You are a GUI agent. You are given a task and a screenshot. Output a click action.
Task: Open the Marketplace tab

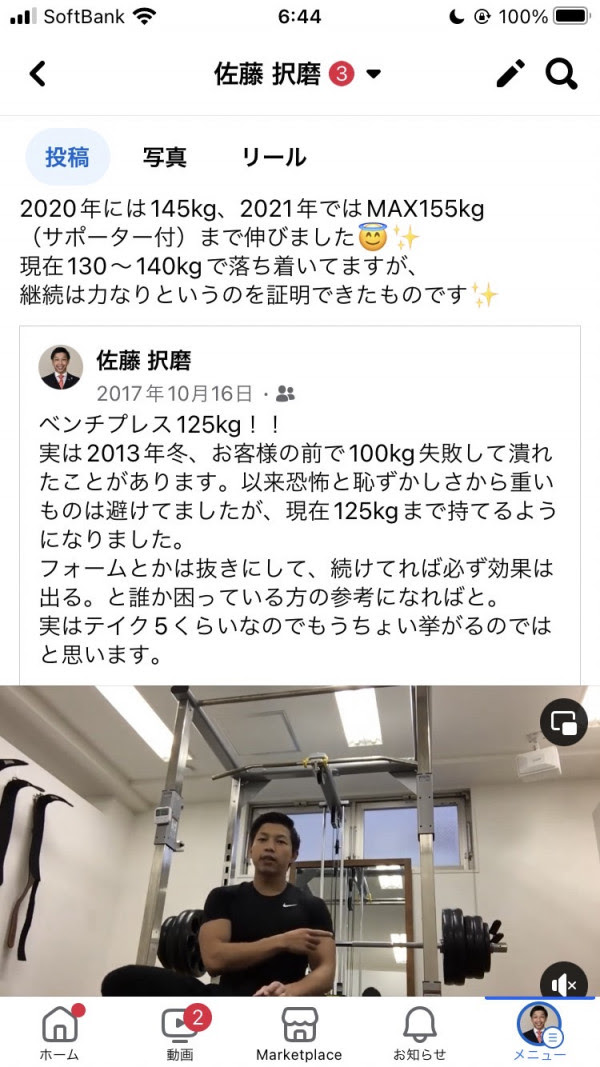[x=299, y=1032]
